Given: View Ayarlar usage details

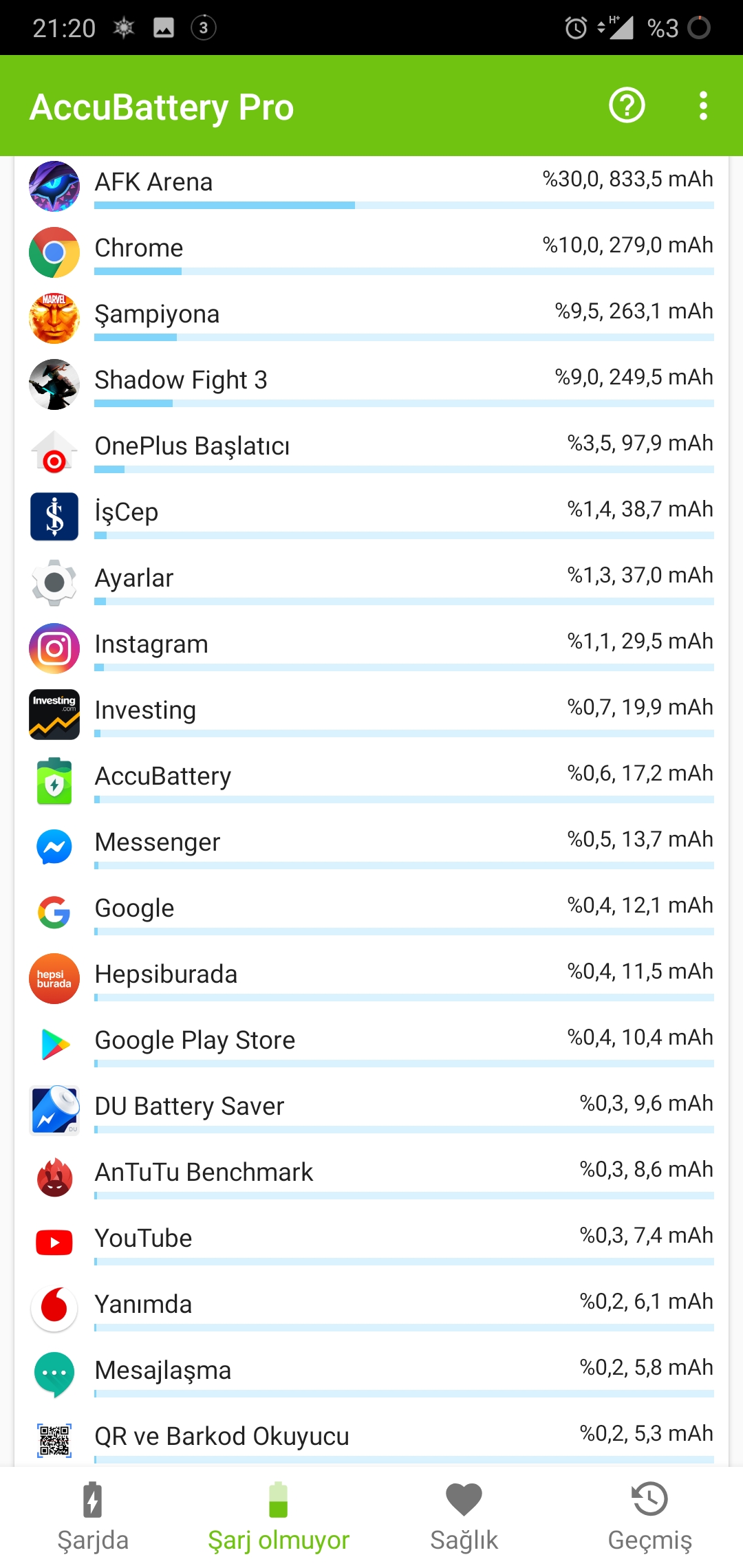Looking at the screenshot, I should coord(371,582).
